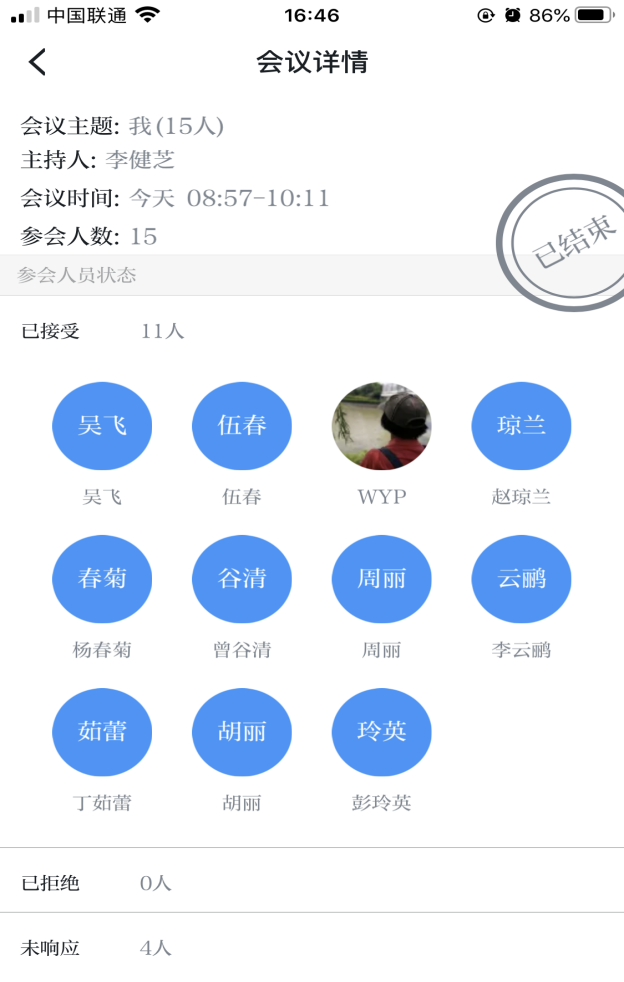View attendee 杨春菊's avatar
Image resolution: width=624 pixels, height=982 pixels.
102,579
